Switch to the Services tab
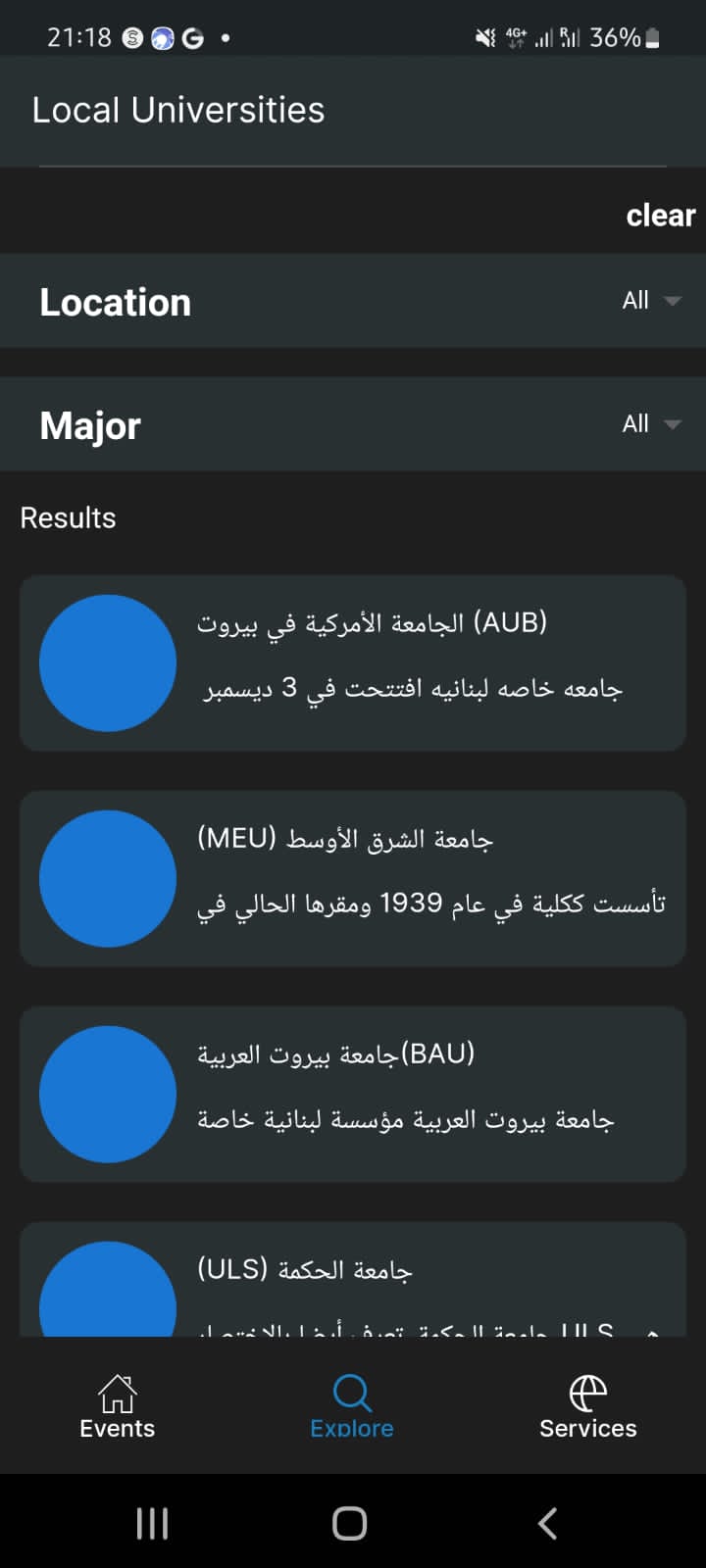Viewport: 706px width, 1568px height. click(x=588, y=1406)
